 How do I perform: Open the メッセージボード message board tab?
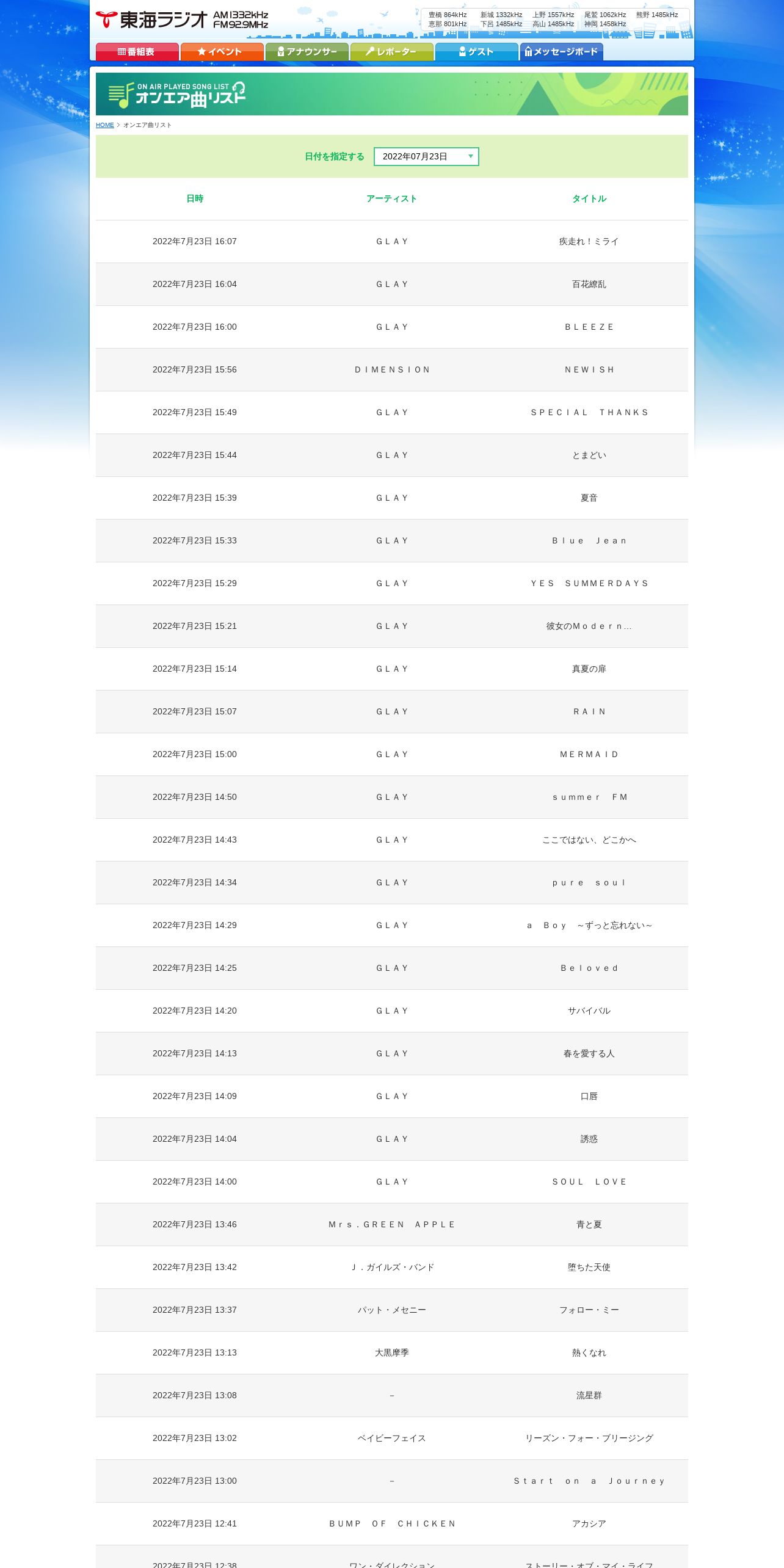pos(561,52)
